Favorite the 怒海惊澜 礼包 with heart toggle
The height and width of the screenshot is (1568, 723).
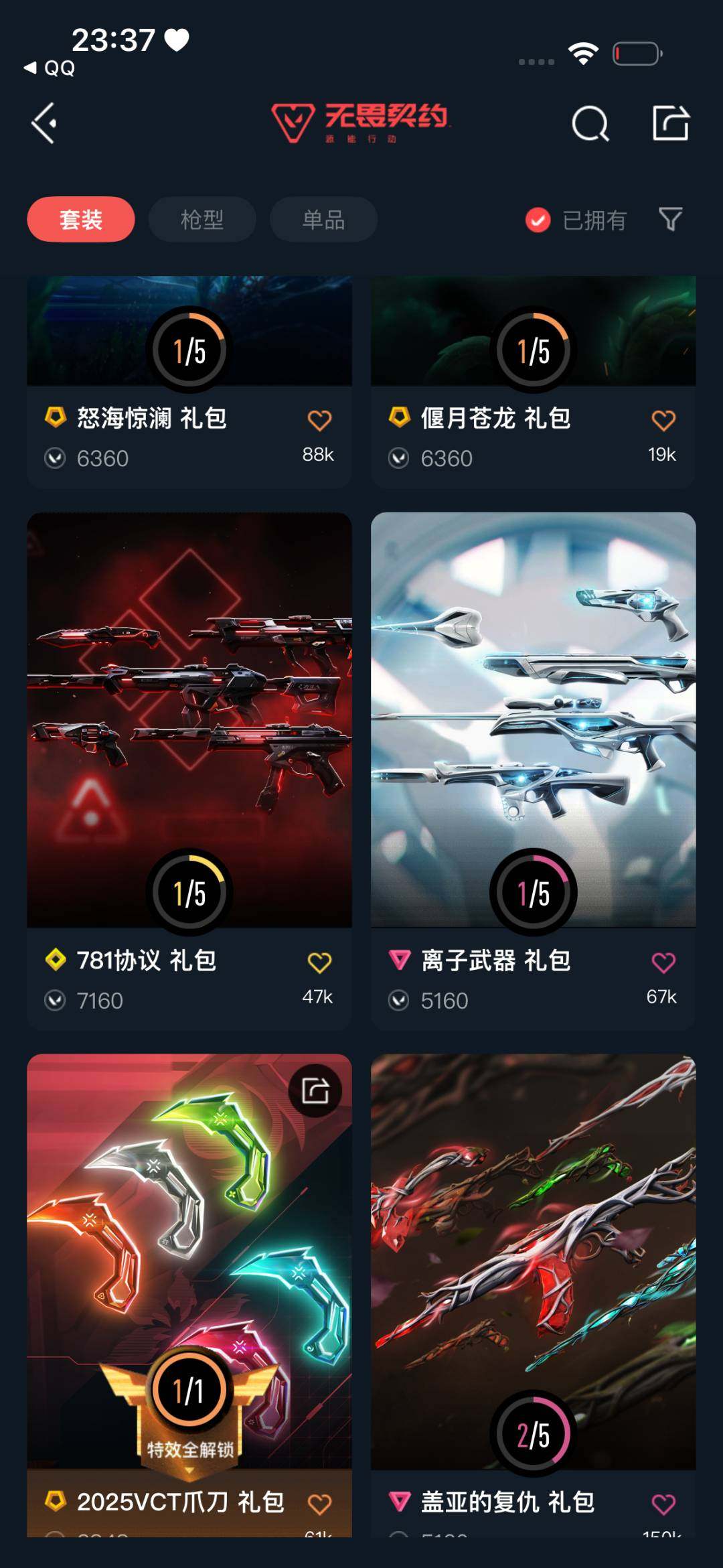[319, 419]
